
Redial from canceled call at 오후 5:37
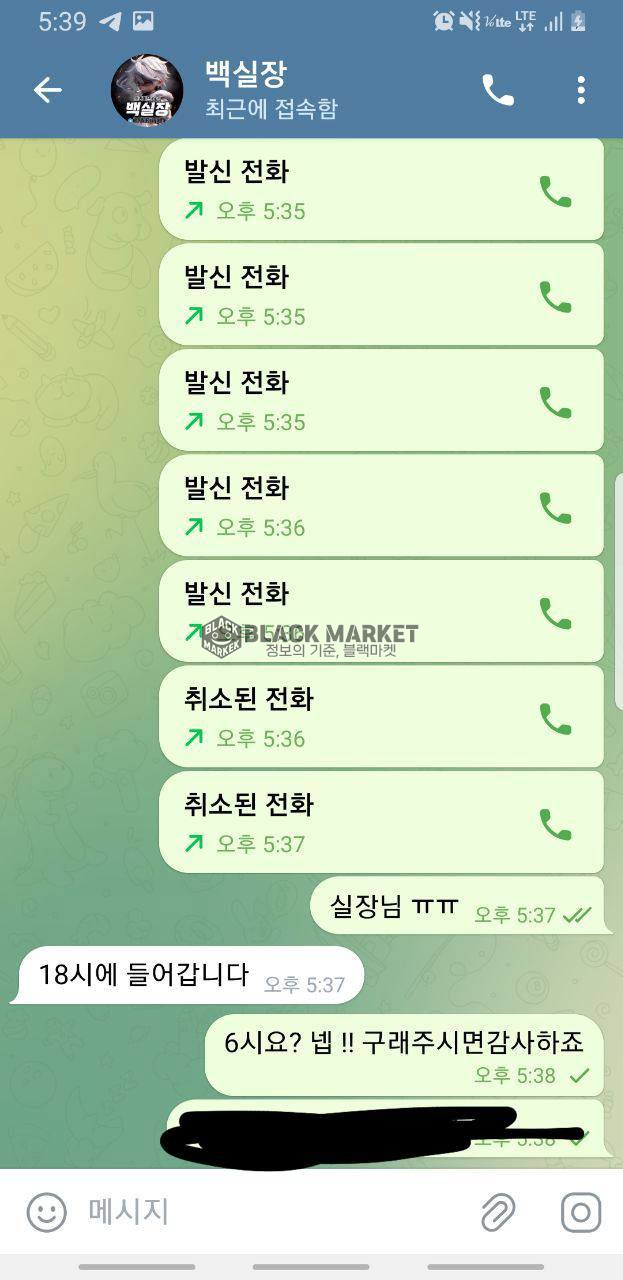[x=555, y=824]
